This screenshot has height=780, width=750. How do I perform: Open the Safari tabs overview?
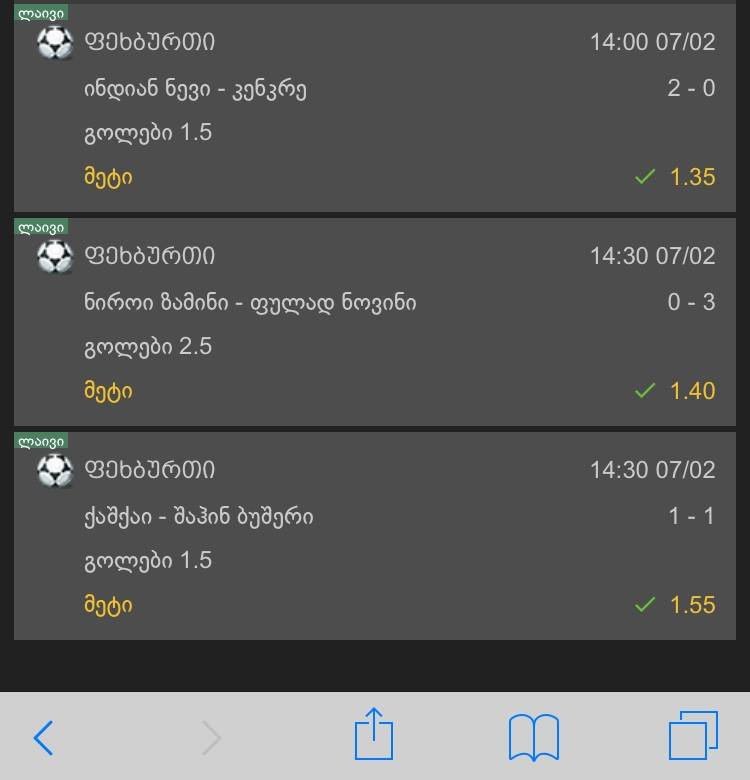click(693, 736)
